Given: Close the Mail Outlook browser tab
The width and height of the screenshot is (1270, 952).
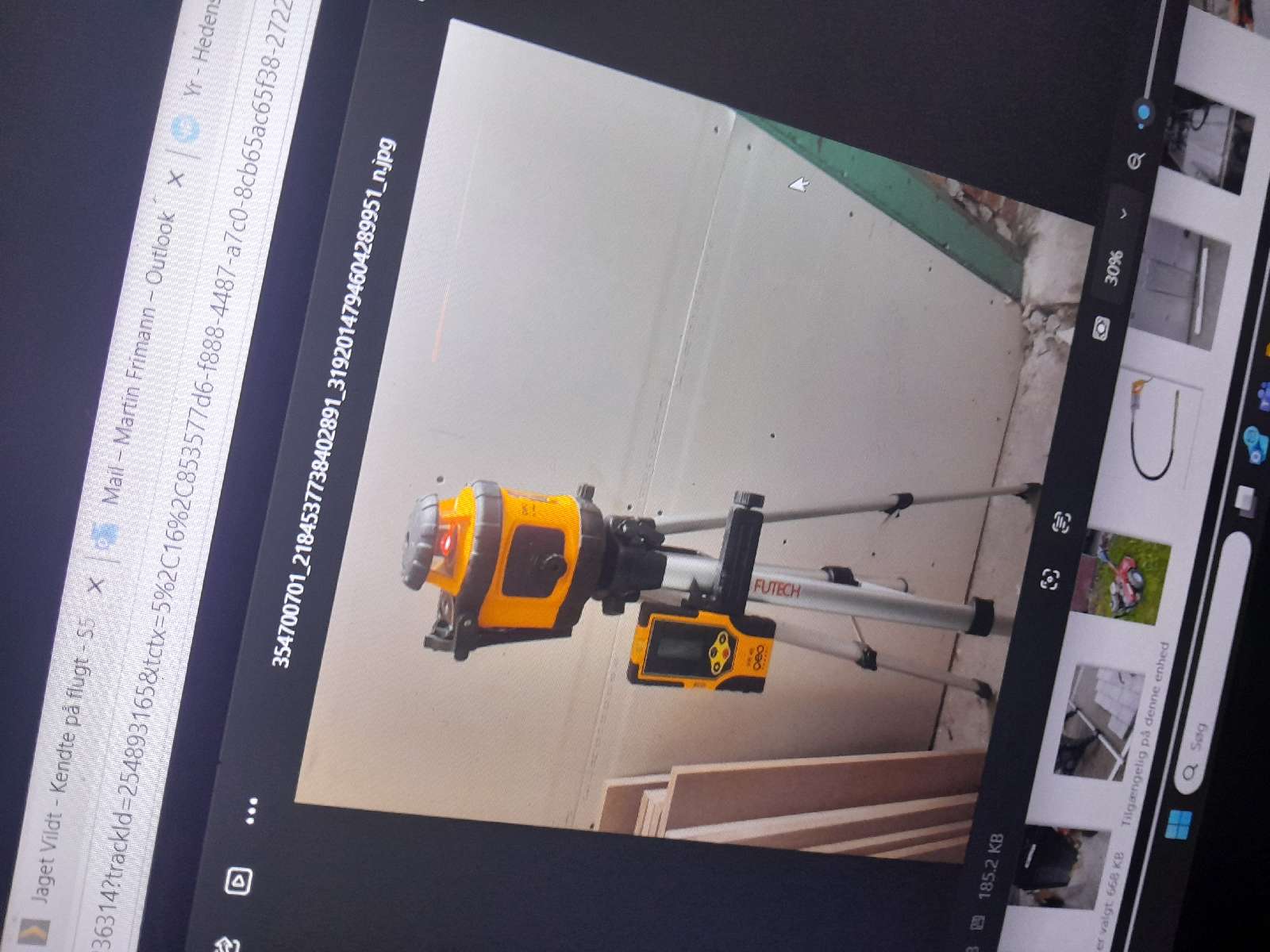Looking at the screenshot, I should 178,179.
